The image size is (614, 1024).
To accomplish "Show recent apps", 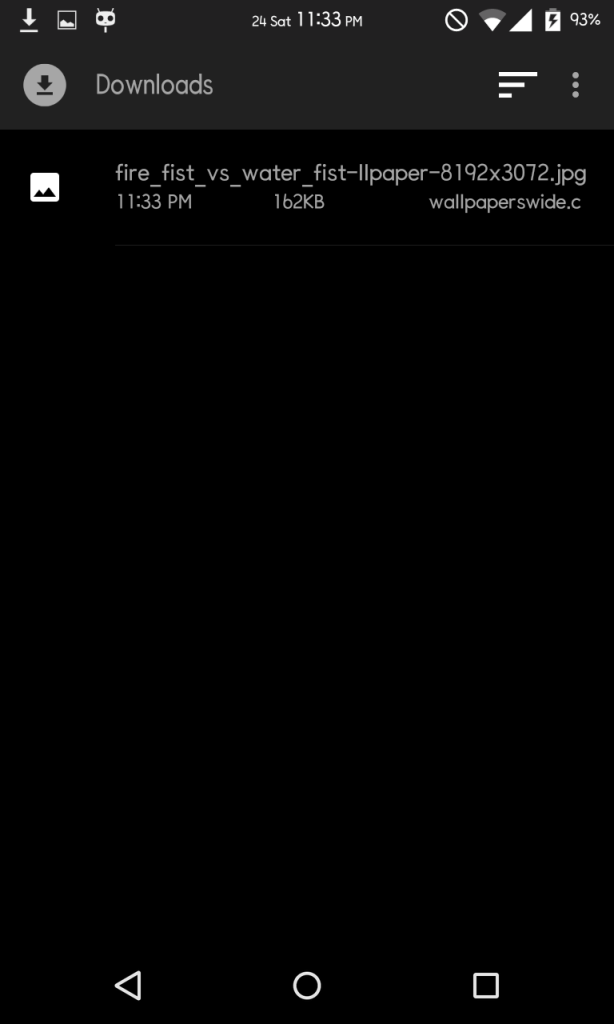I will (x=485, y=985).
